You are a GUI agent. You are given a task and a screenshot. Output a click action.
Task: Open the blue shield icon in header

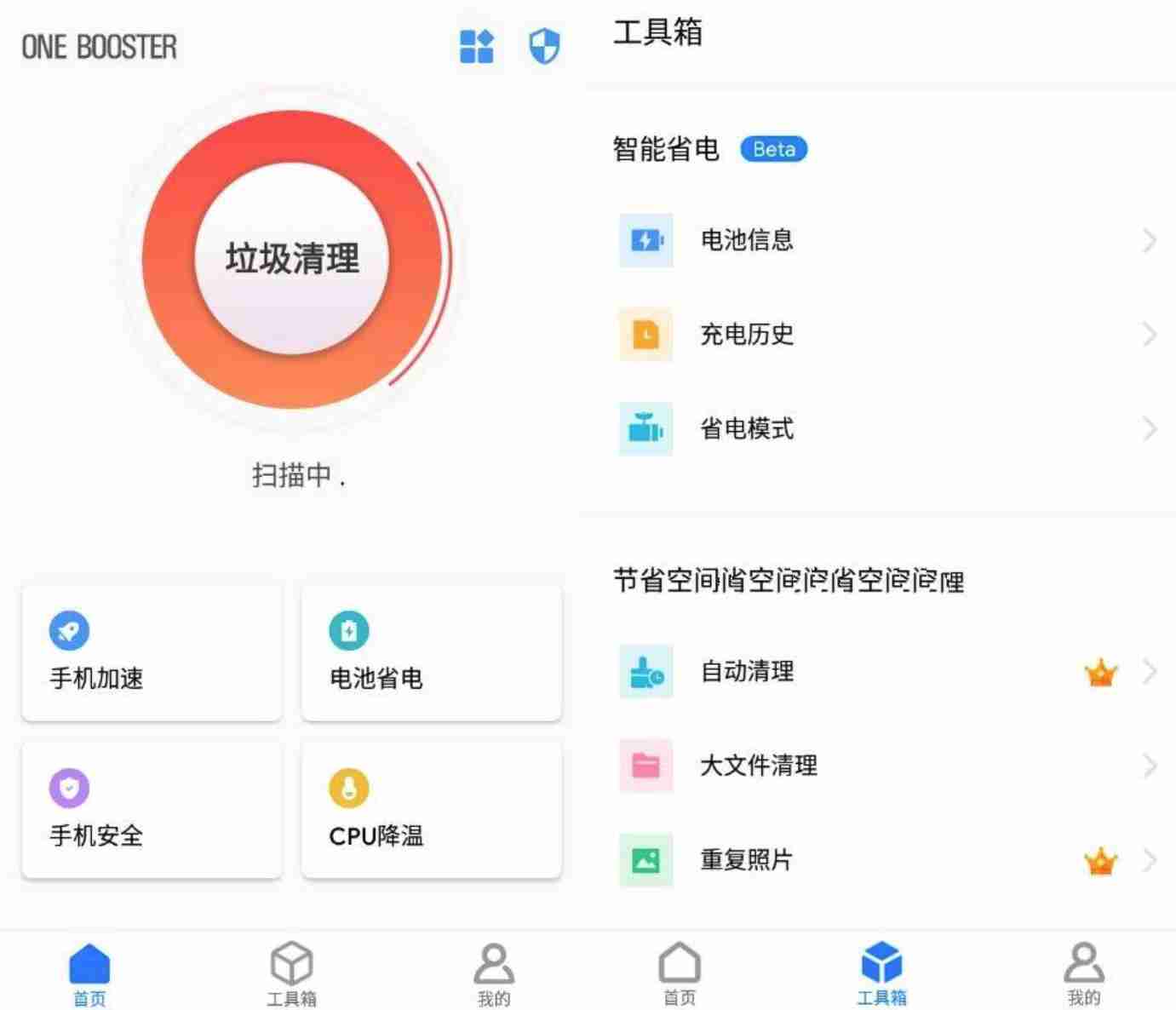544,46
